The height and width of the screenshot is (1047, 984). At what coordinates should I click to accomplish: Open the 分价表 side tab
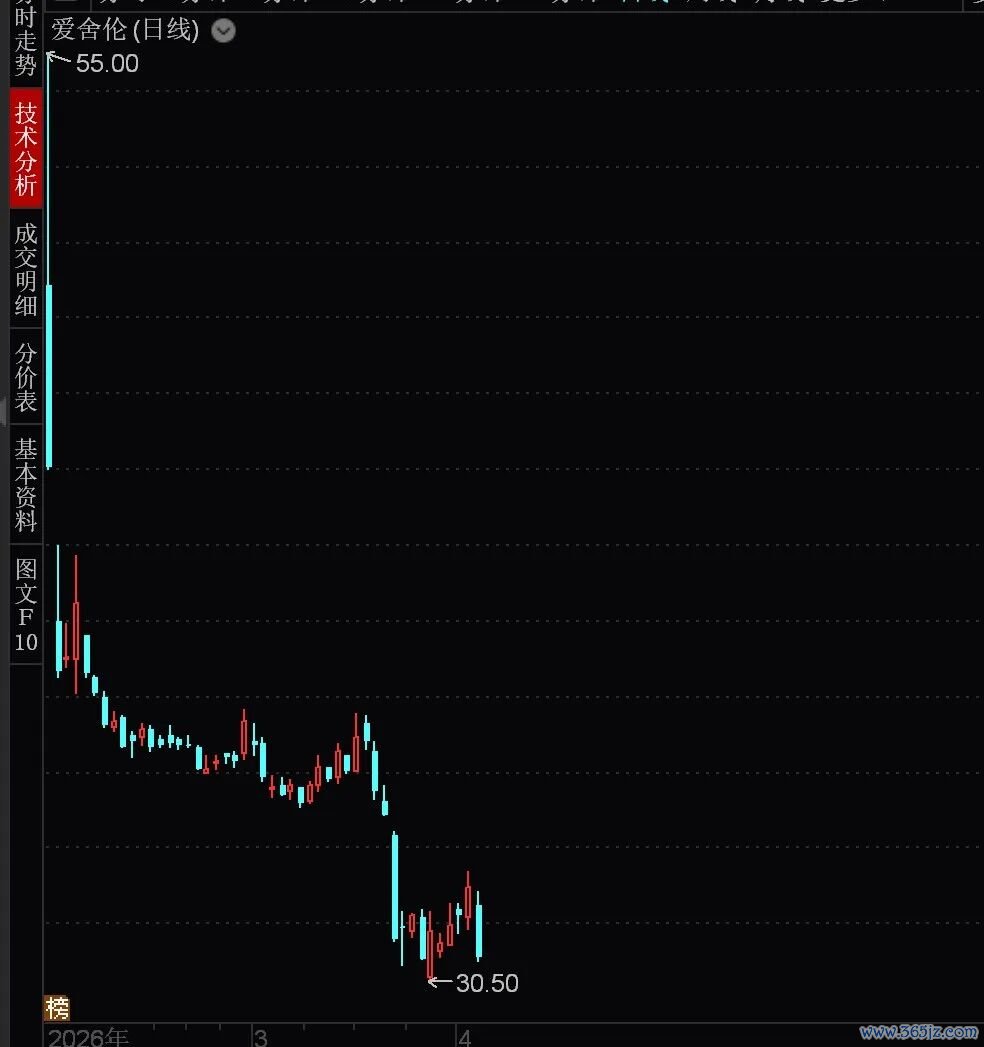coord(26,377)
